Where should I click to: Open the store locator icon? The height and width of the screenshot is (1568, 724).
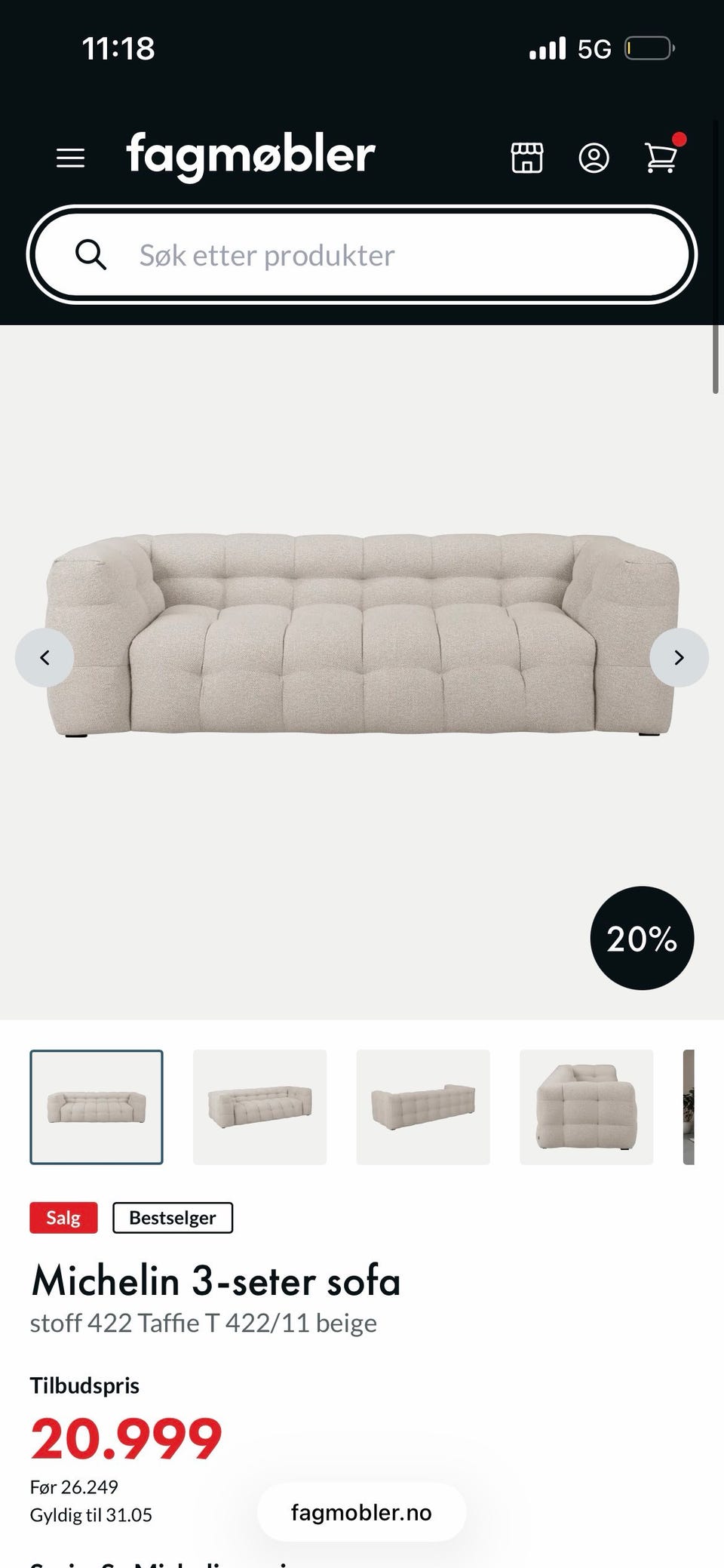527,158
